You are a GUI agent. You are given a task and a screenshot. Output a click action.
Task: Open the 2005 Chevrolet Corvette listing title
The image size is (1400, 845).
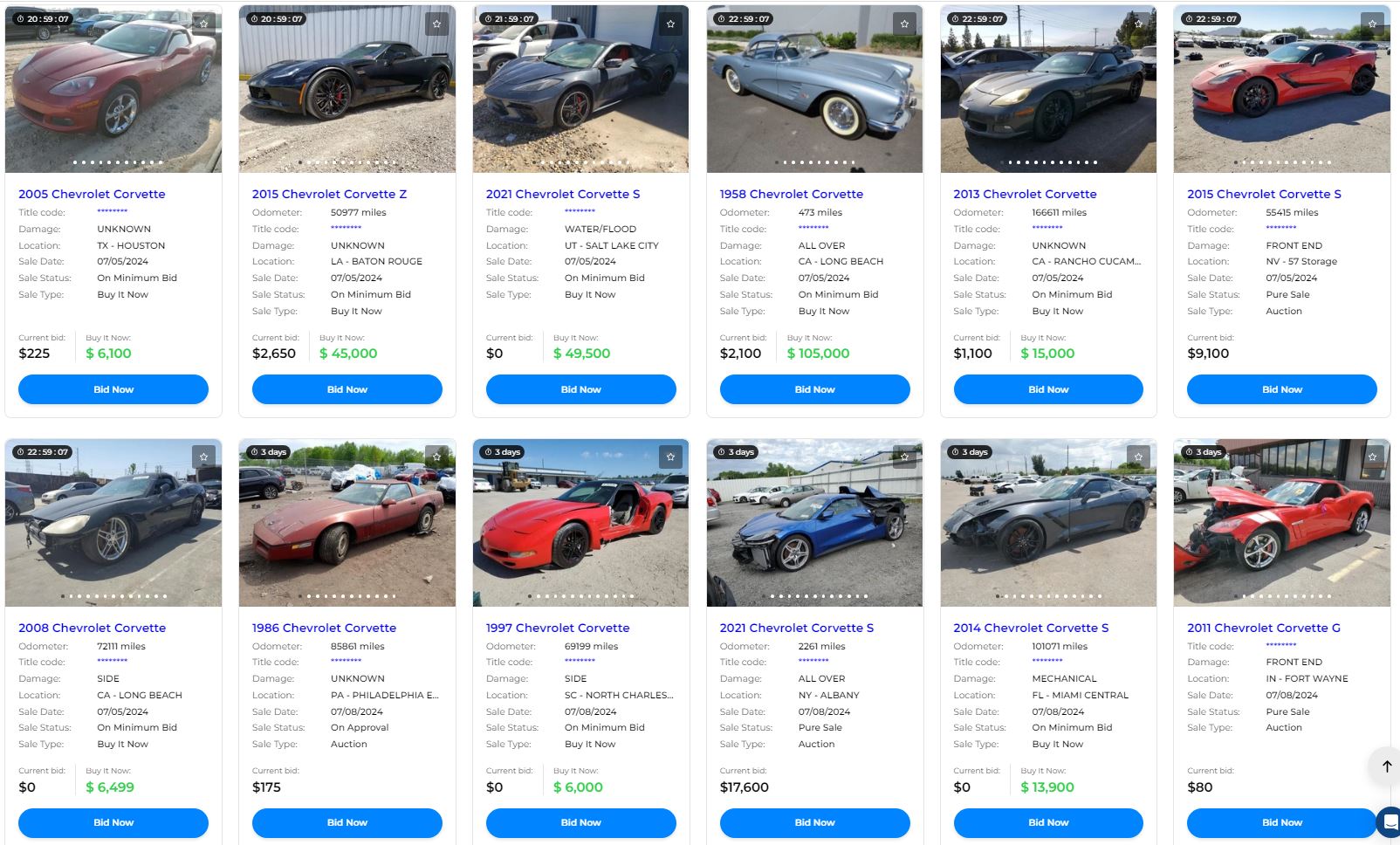point(92,194)
